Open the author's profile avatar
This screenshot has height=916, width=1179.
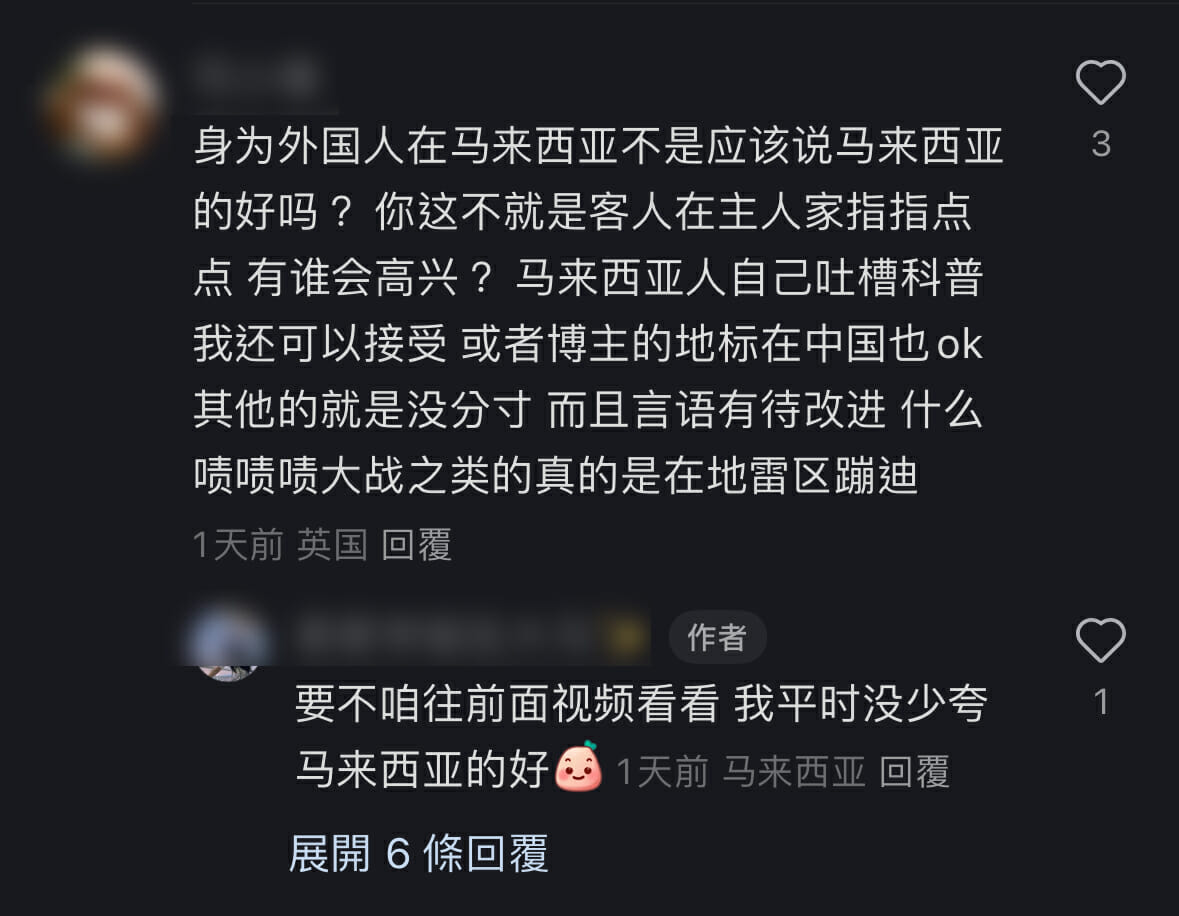tap(229, 643)
